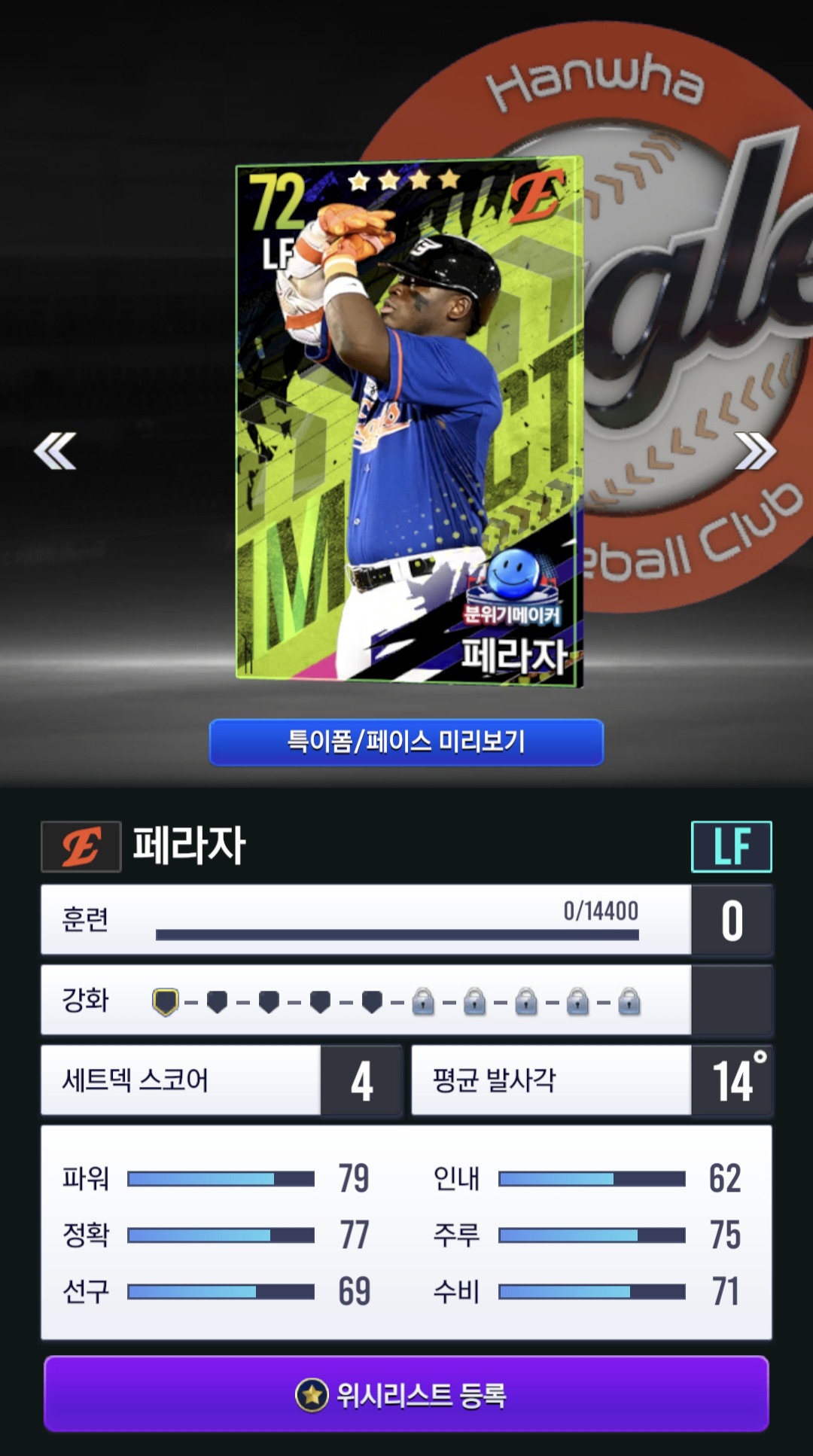Image resolution: width=813 pixels, height=1456 pixels.
Task: Go to the next player card
Action: click(755, 451)
